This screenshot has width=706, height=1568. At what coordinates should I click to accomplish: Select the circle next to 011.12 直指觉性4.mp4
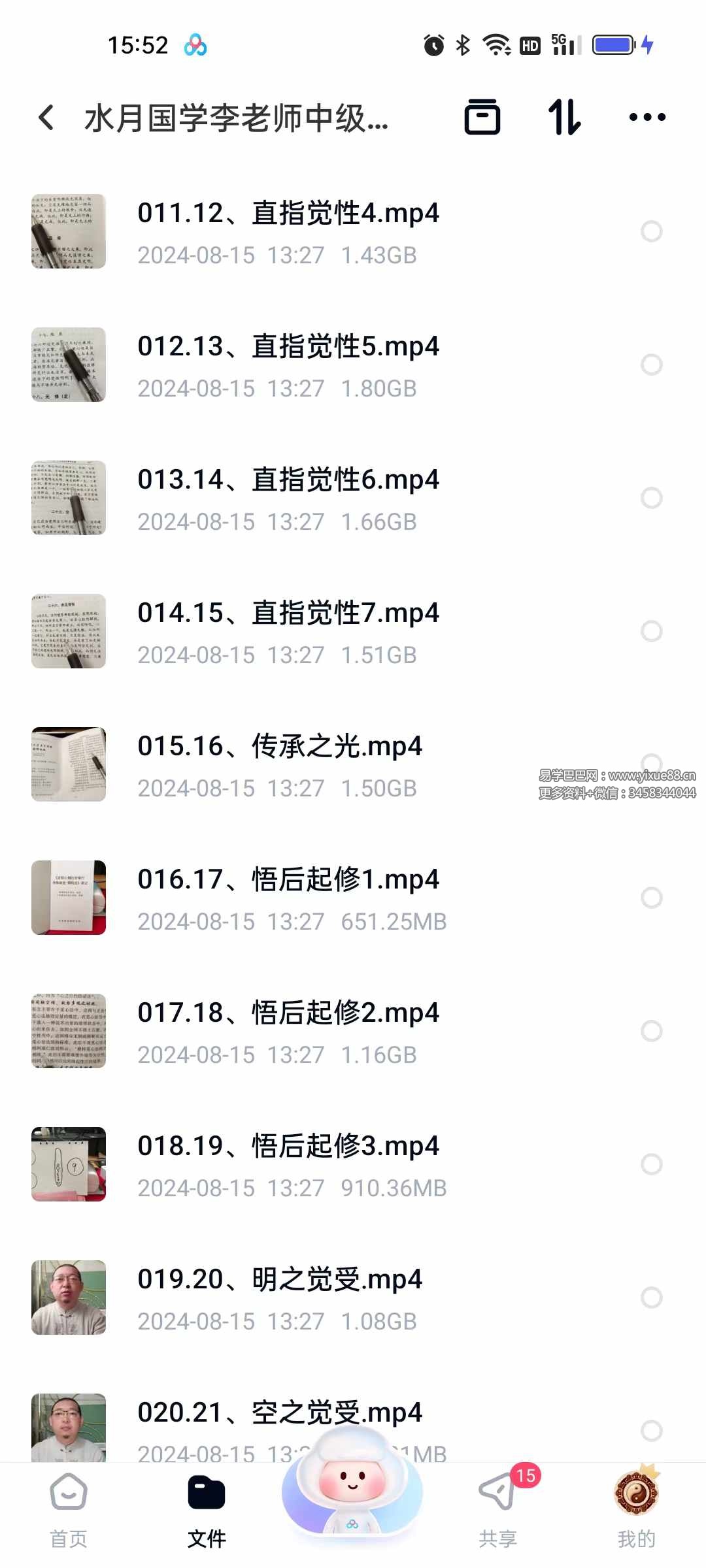coord(652,231)
